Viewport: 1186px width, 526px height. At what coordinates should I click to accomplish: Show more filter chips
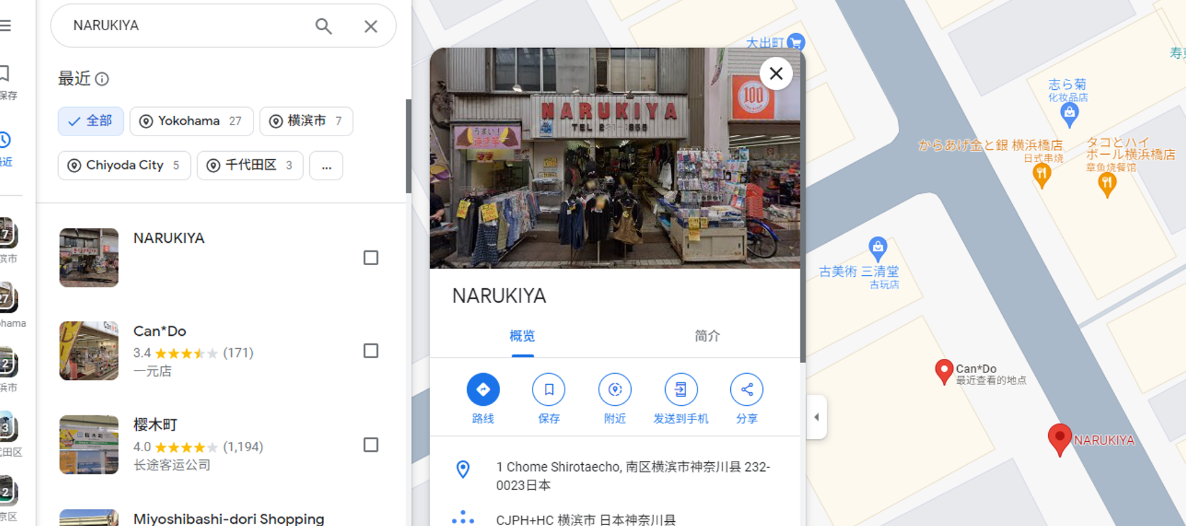[326, 165]
